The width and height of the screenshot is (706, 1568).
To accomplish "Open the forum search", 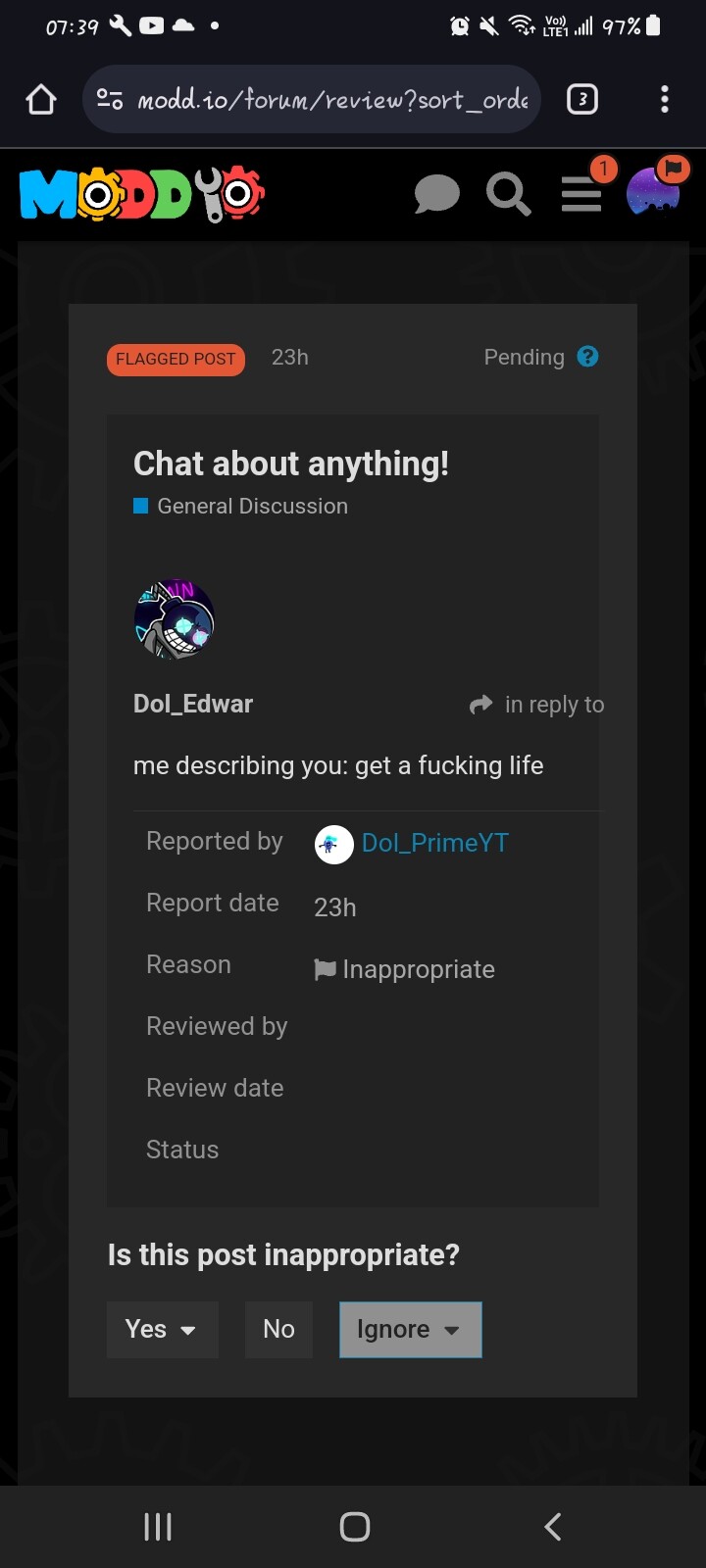I will pyautogui.click(x=508, y=194).
